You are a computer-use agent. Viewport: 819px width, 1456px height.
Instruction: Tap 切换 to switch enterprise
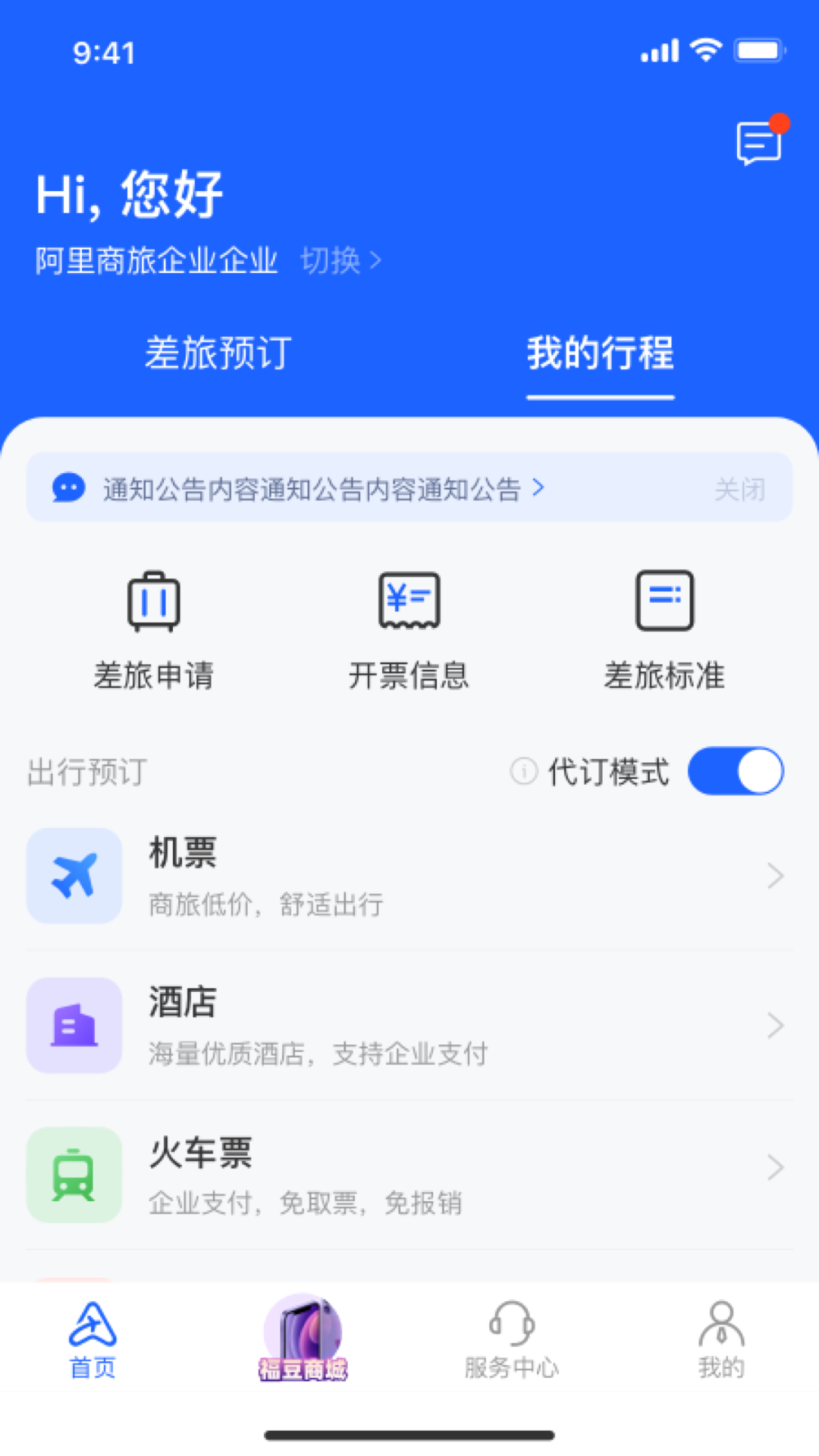(340, 261)
